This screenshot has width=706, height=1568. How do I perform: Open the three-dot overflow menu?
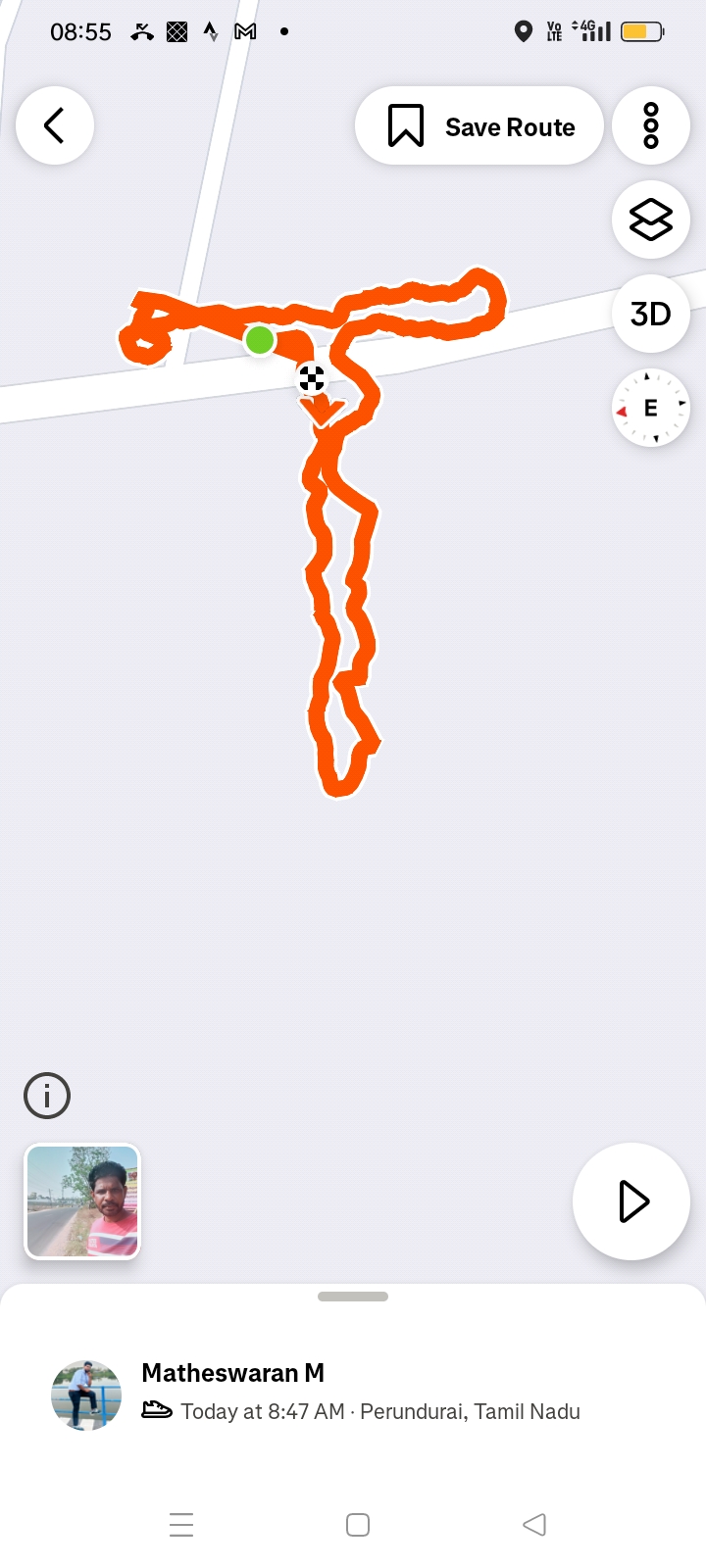tap(651, 125)
